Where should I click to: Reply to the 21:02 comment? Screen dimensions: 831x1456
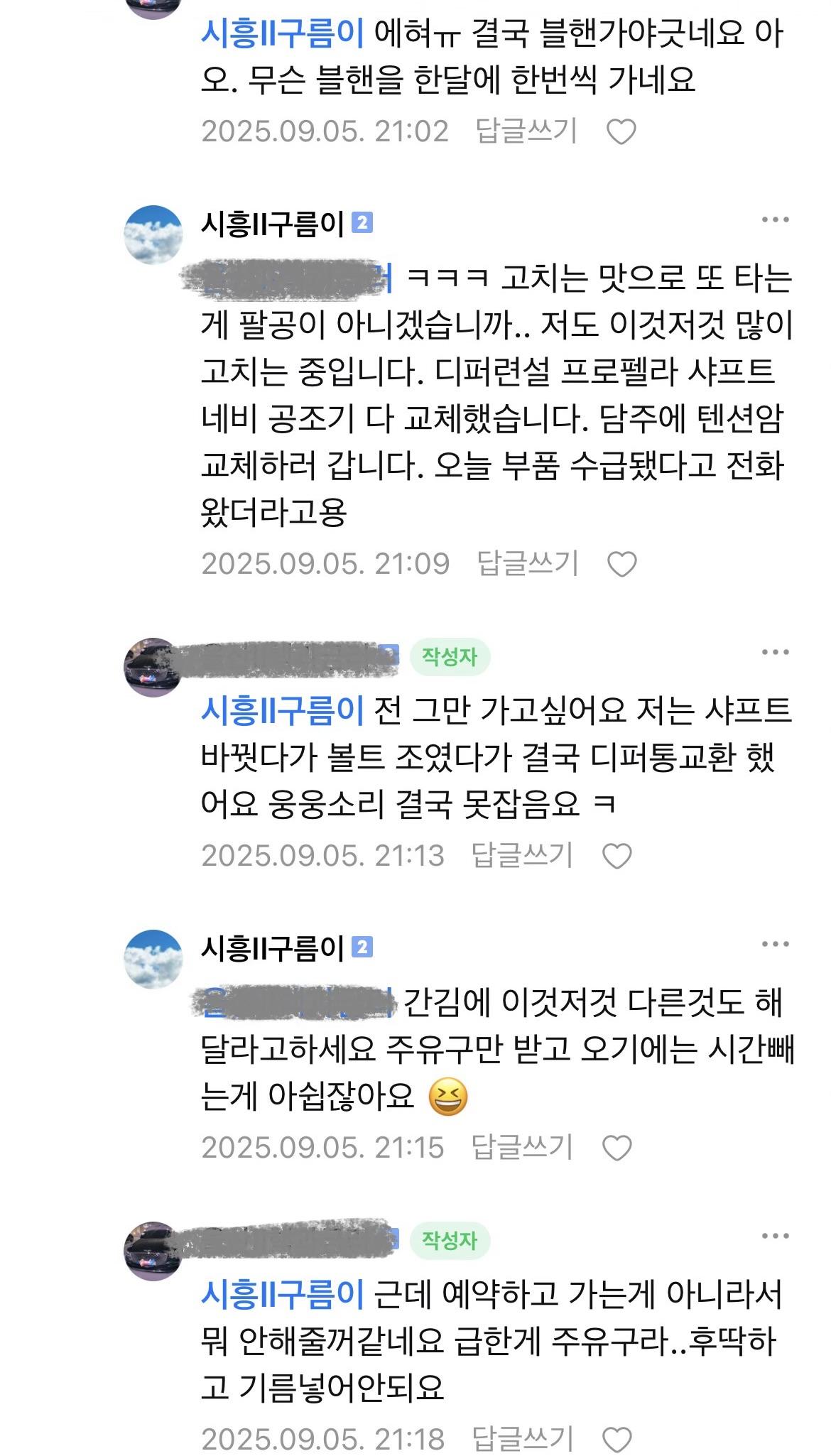tap(526, 131)
